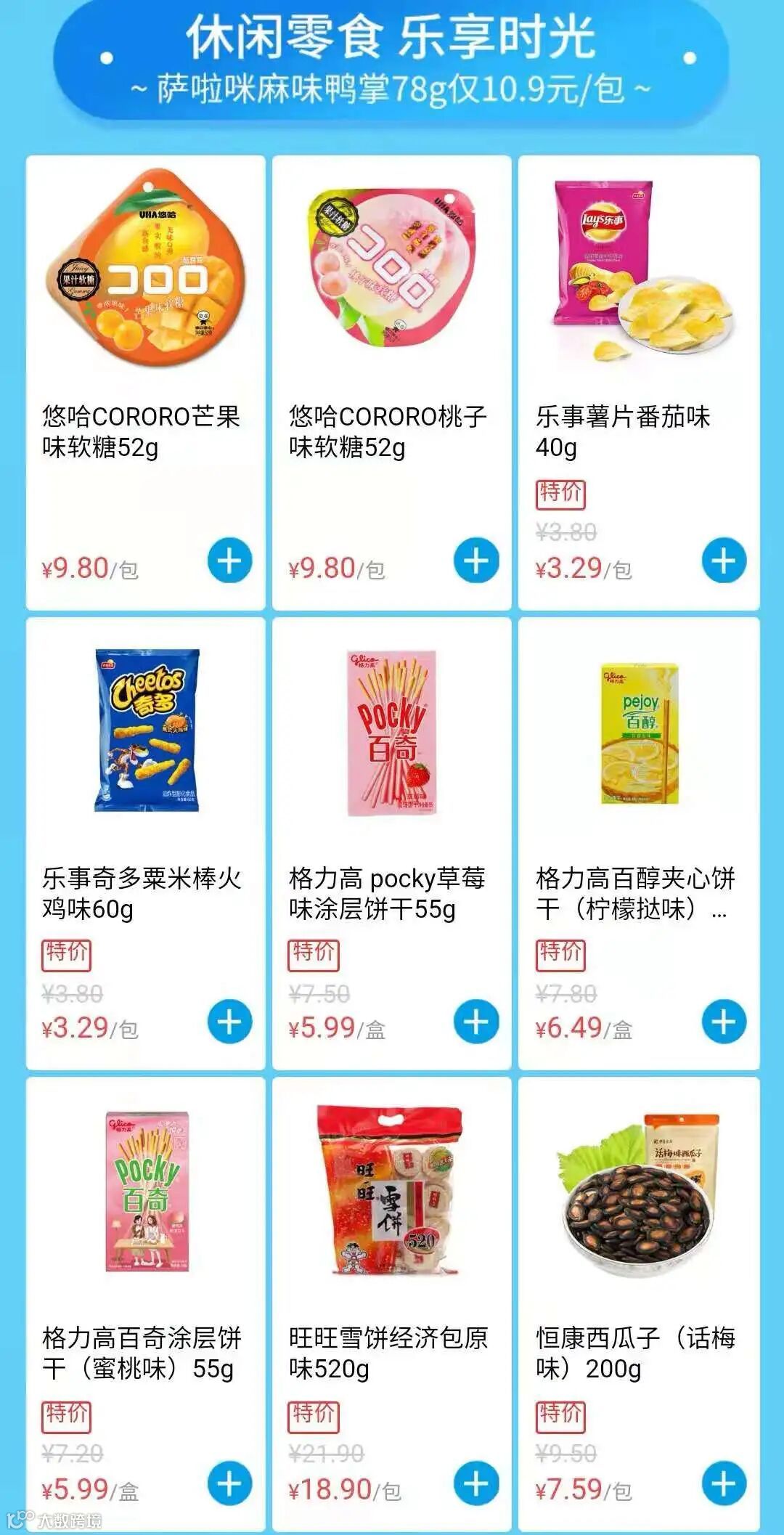Viewport: 784px width, 1535px height.
Task: Add 悠哈CORORO芒果味软糖52g to cart
Action: pos(229,561)
